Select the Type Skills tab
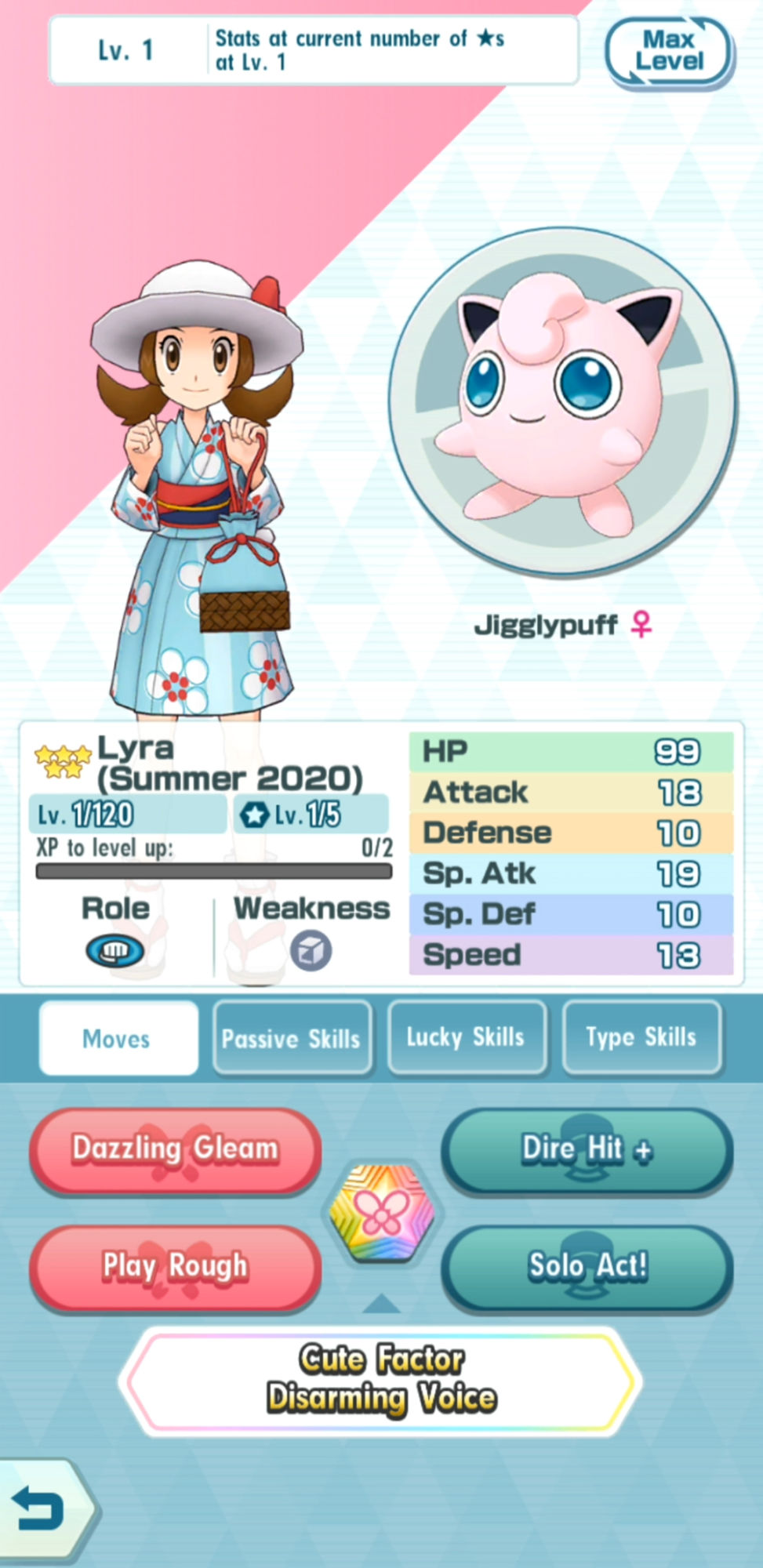This screenshot has width=763, height=1568. (641, 1037)
